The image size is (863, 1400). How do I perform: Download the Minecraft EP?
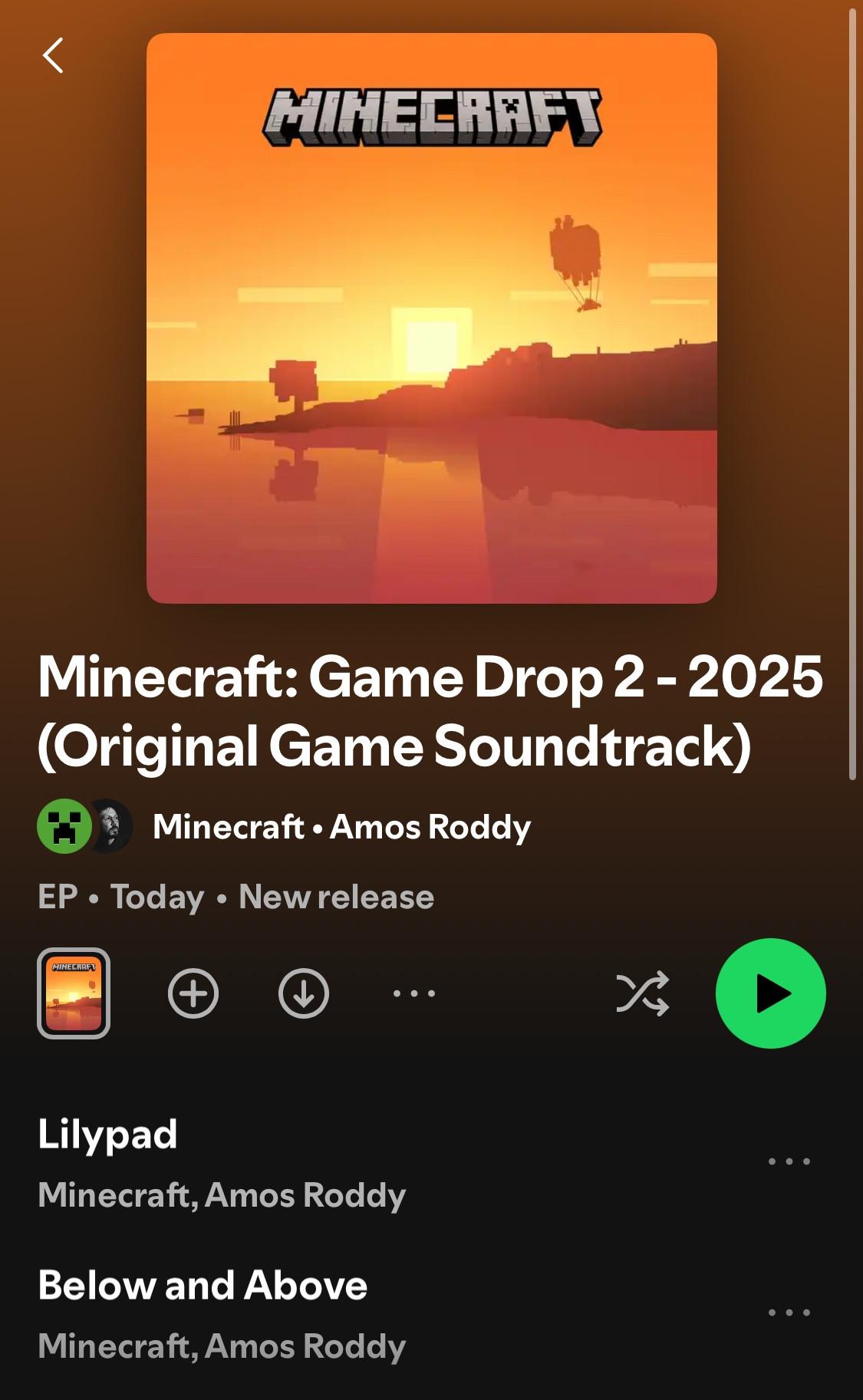pos(304,993)
